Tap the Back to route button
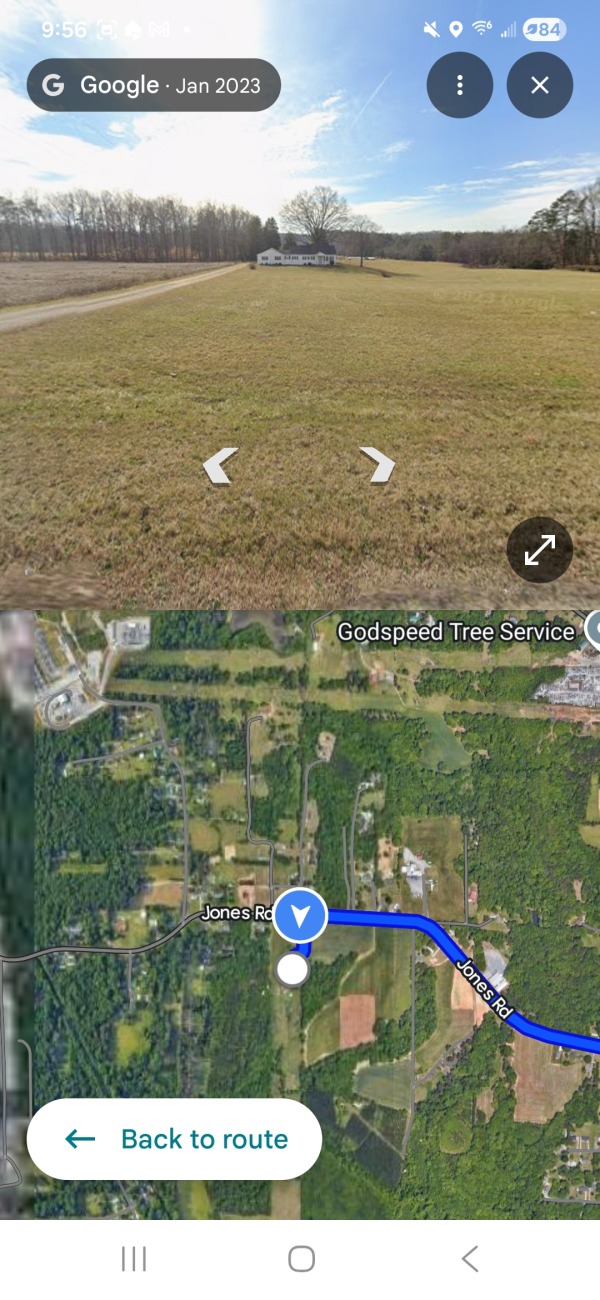 (174, 1139)
